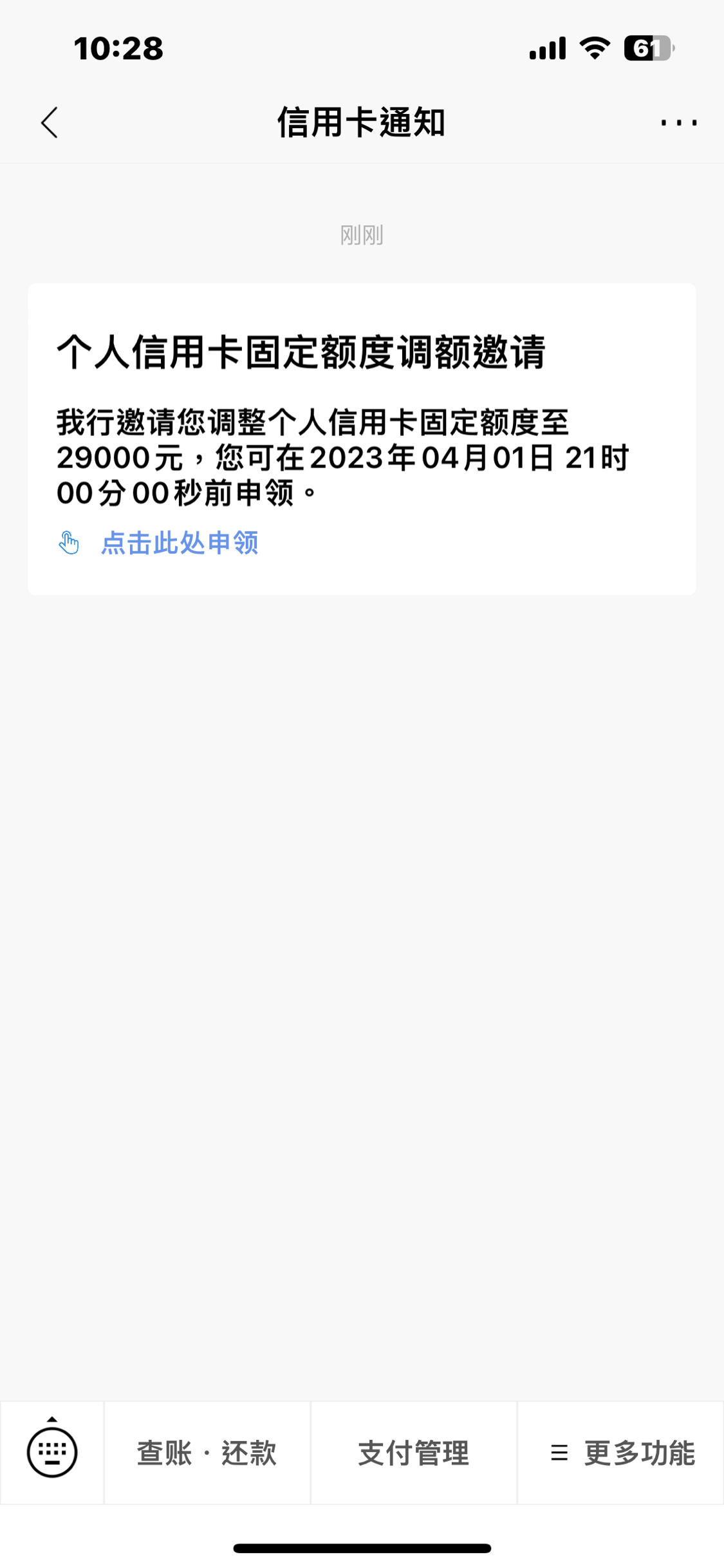This screenshot has height=1568, width=724.
Task: Open the 个人信用卡固定额度调额邀请 card
Action: tap(362, 439)
